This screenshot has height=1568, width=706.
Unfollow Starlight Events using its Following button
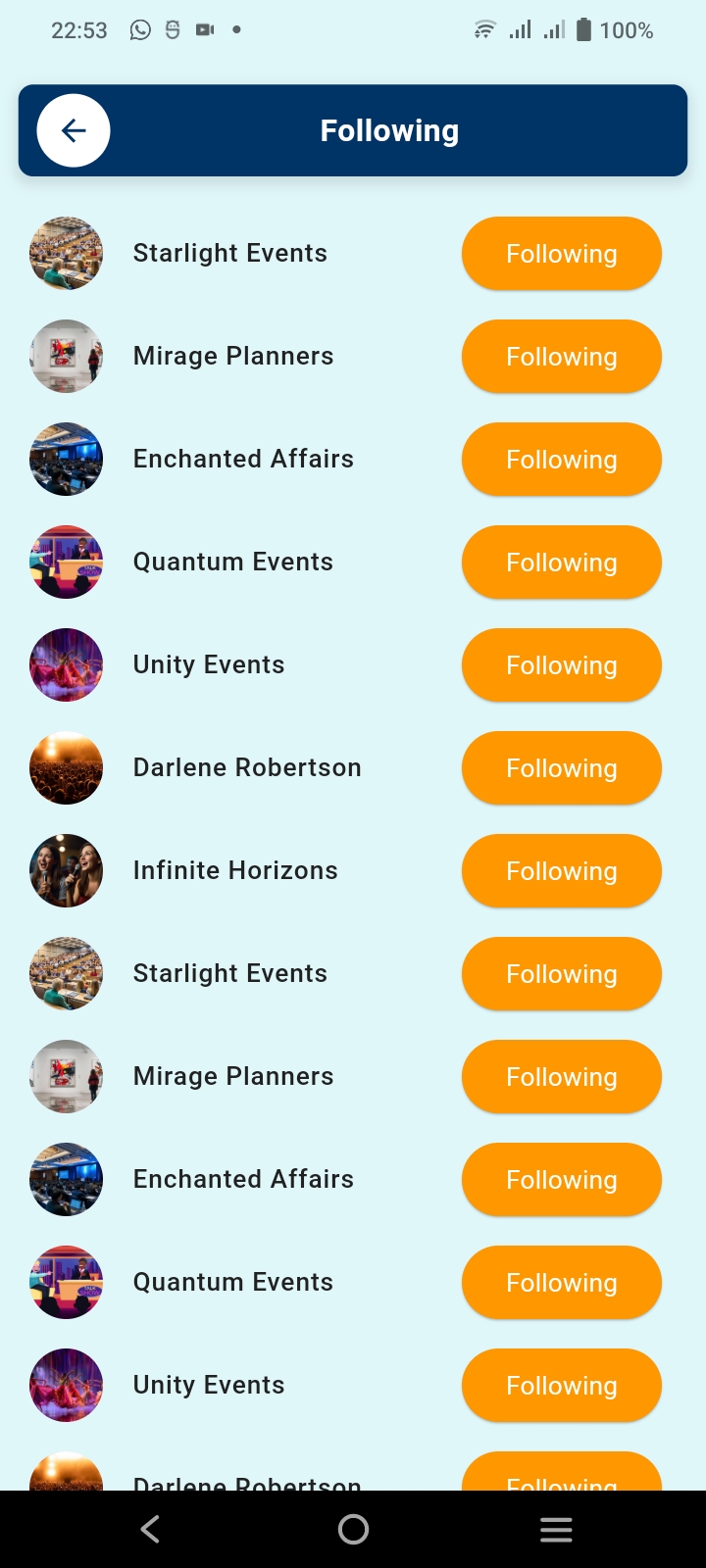(x=561, y=253)
